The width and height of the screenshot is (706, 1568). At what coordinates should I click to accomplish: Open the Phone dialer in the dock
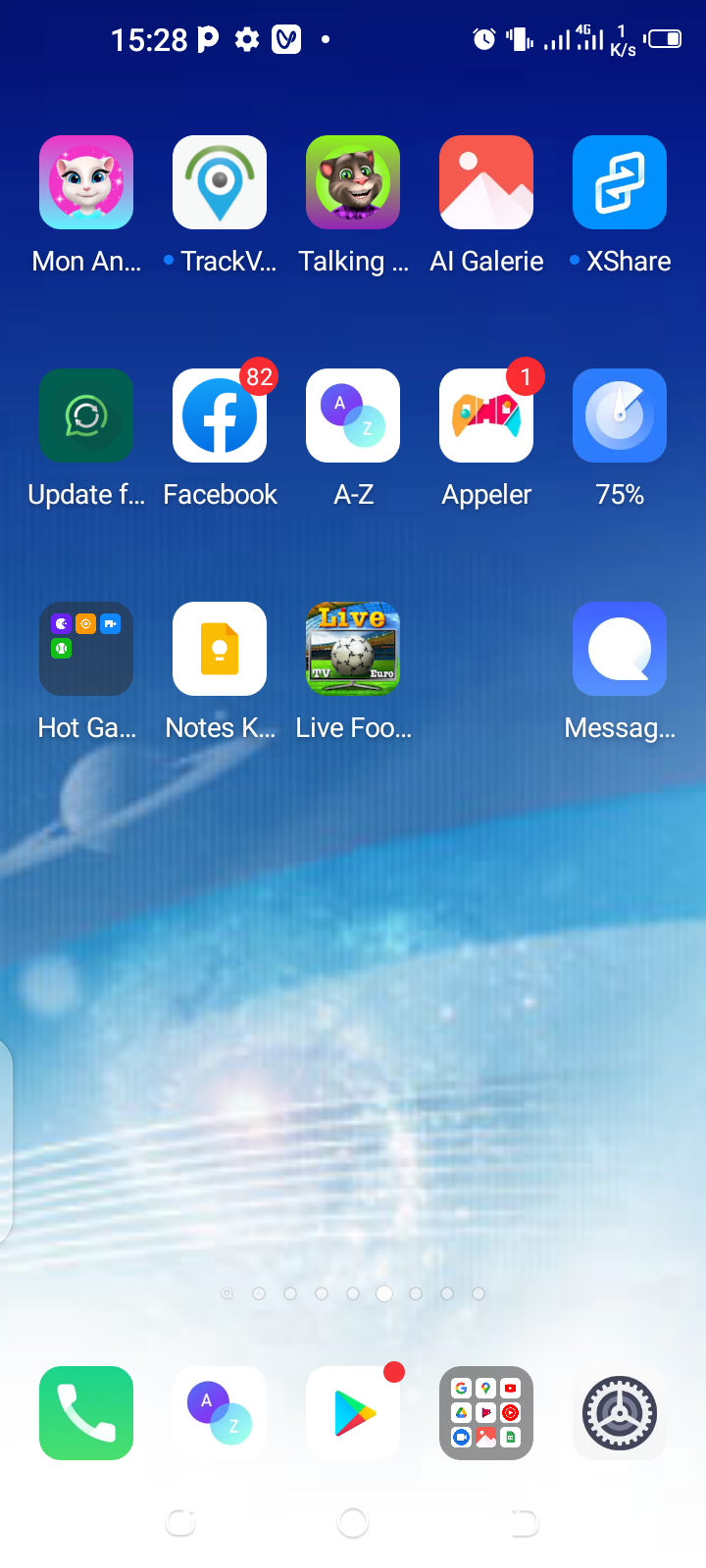pos(86,1413)
